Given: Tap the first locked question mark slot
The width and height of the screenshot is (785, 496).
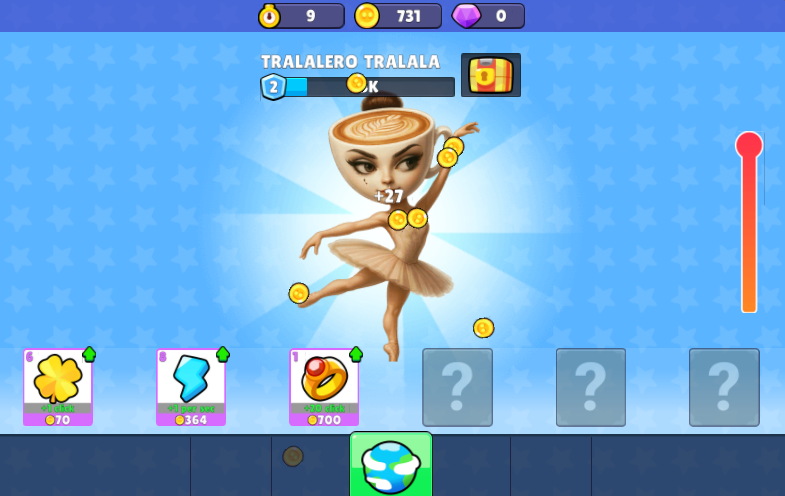Looking at the screenshot, I should pos(457,387).
